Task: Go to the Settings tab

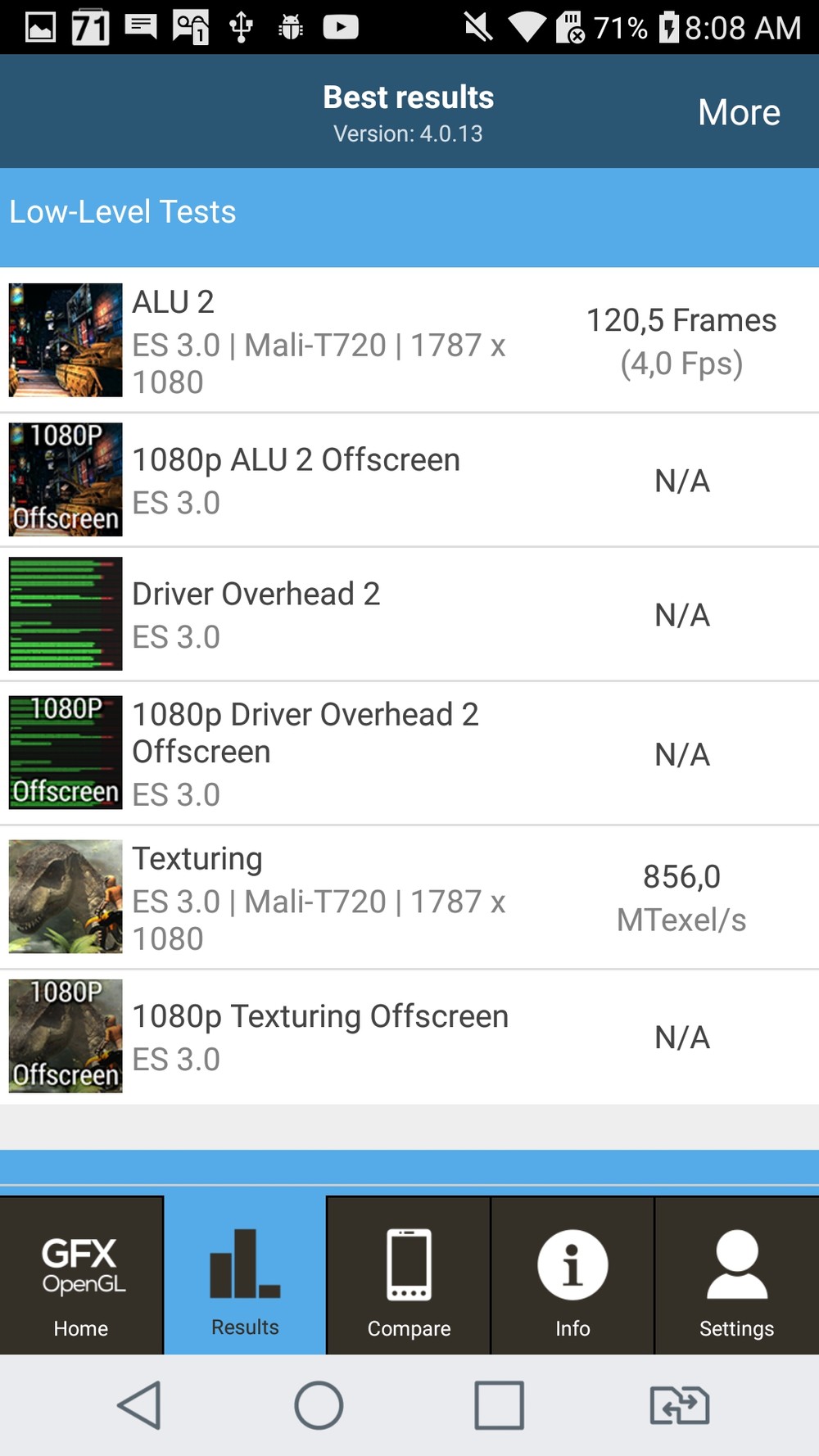Action: (736, 1276)
